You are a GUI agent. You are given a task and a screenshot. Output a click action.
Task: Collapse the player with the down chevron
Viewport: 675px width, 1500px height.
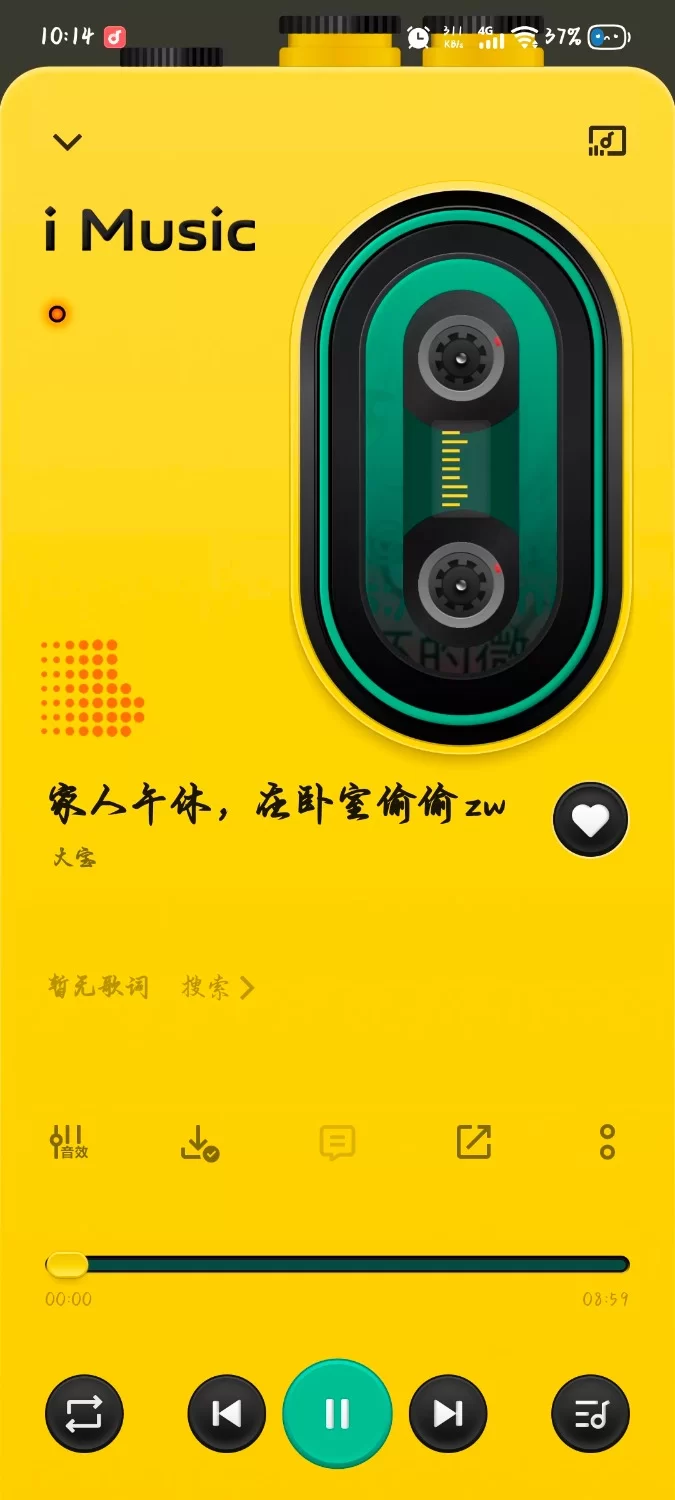point(67,142)
